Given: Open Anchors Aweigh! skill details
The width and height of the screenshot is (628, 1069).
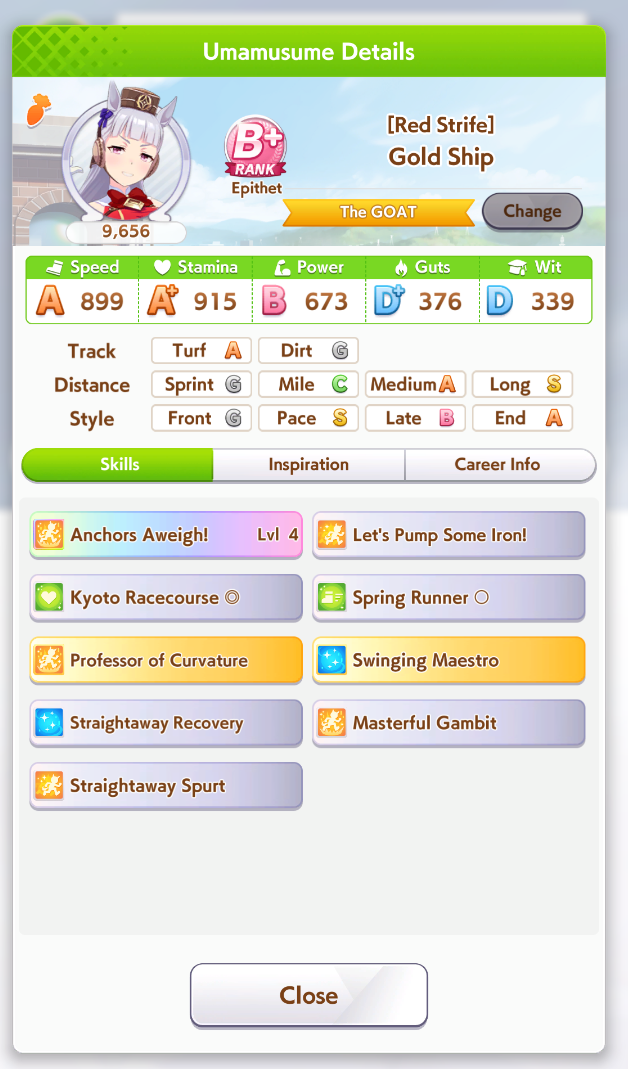Looking at the screenshot, I should pyautogui.click(x=166, y=535).
